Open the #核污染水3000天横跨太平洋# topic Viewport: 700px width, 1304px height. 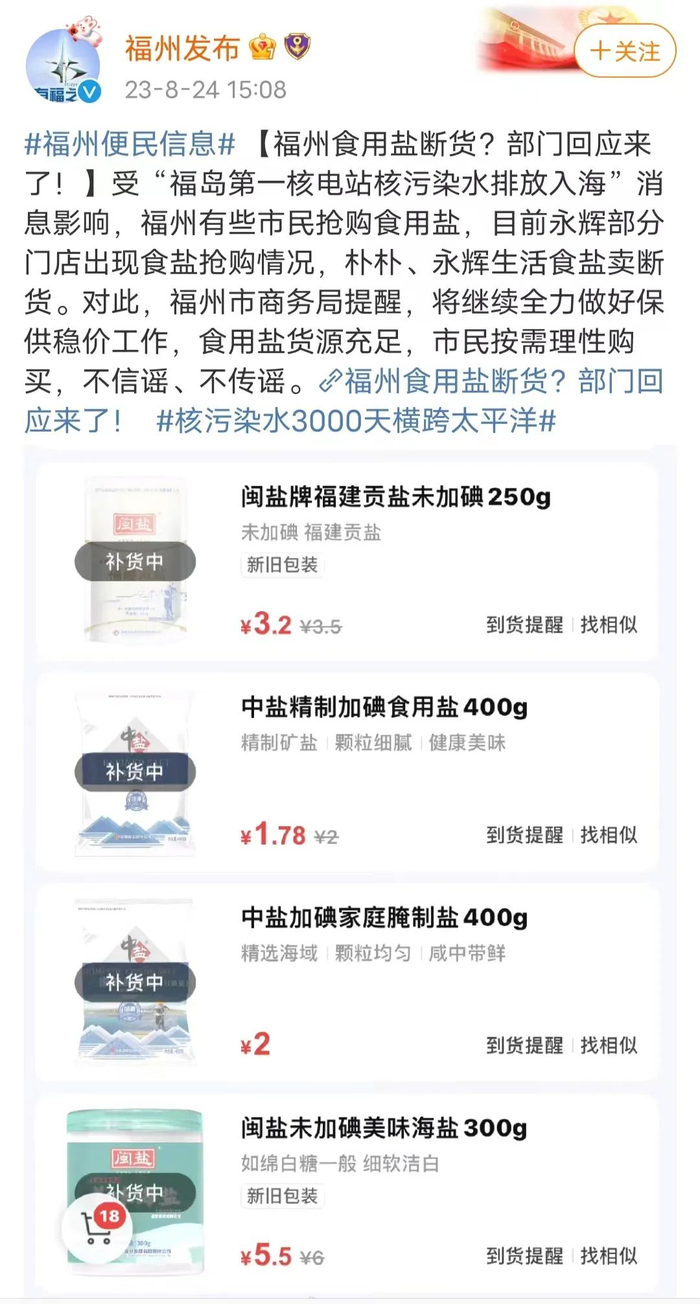(x=356, y=420)
